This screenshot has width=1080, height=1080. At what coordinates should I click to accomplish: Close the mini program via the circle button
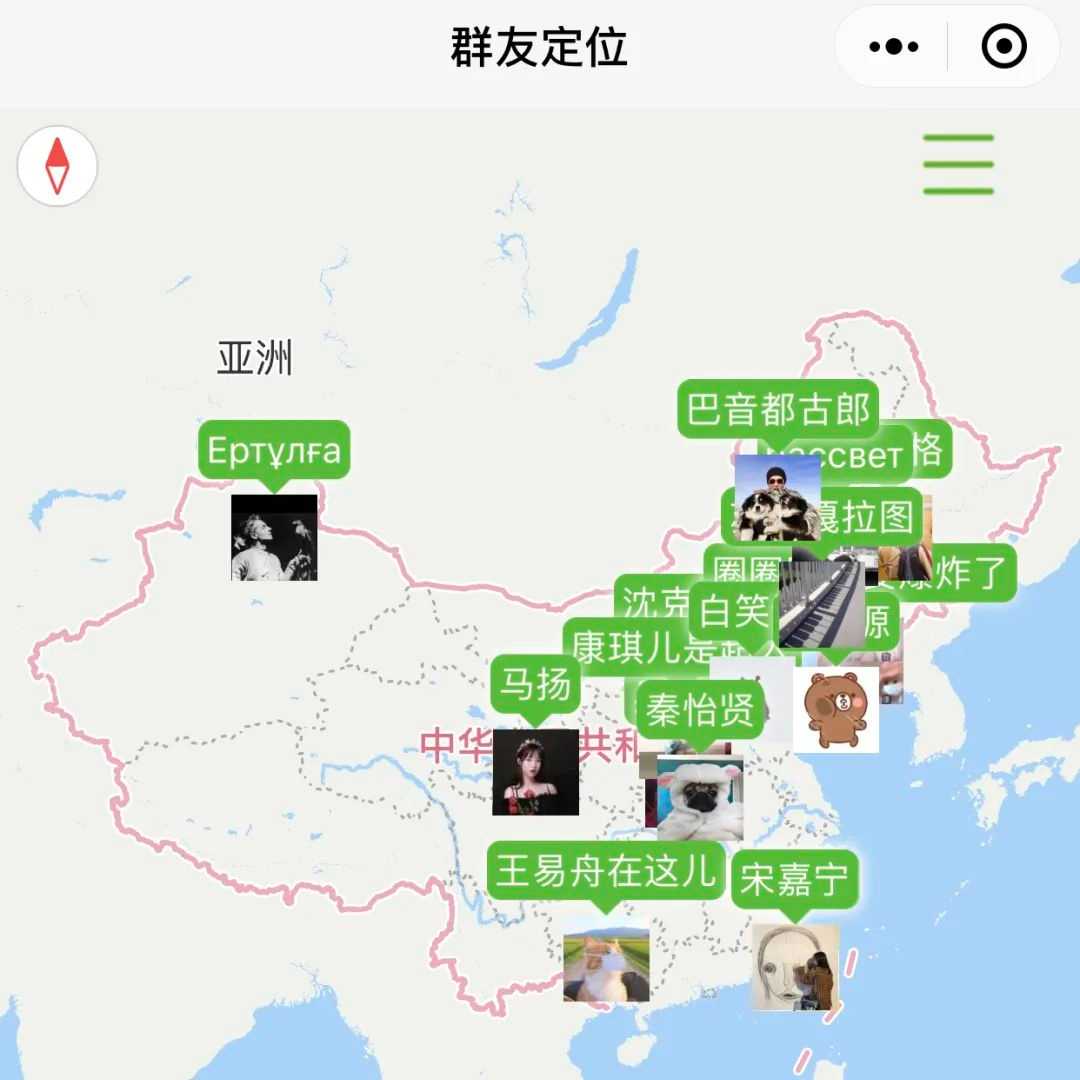click(1004, 47)
